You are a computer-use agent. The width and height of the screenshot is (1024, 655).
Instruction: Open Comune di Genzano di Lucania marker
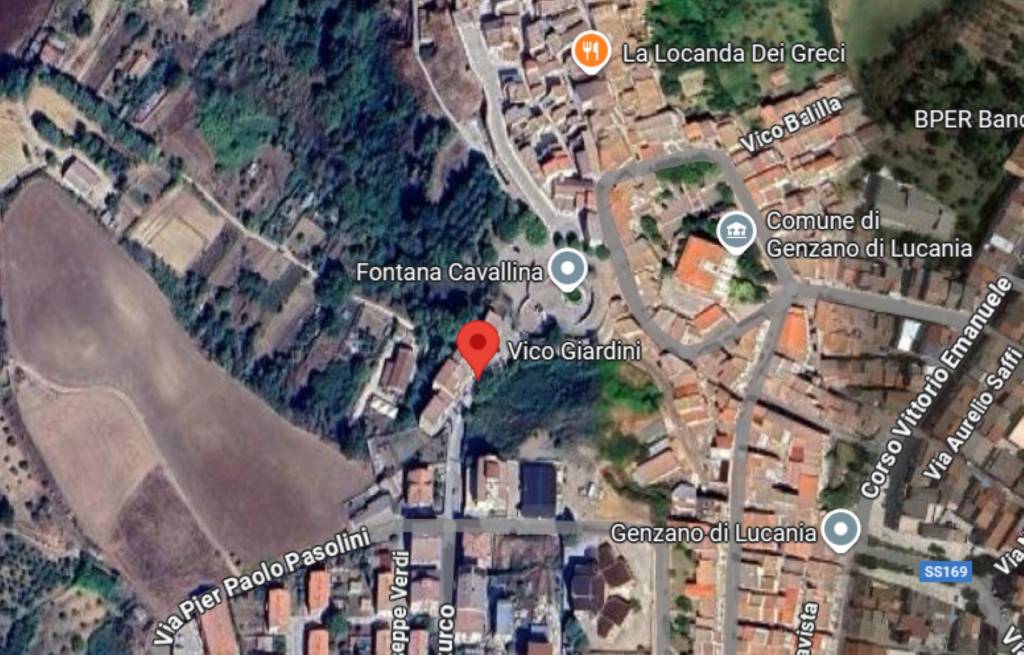pos(737,231)
